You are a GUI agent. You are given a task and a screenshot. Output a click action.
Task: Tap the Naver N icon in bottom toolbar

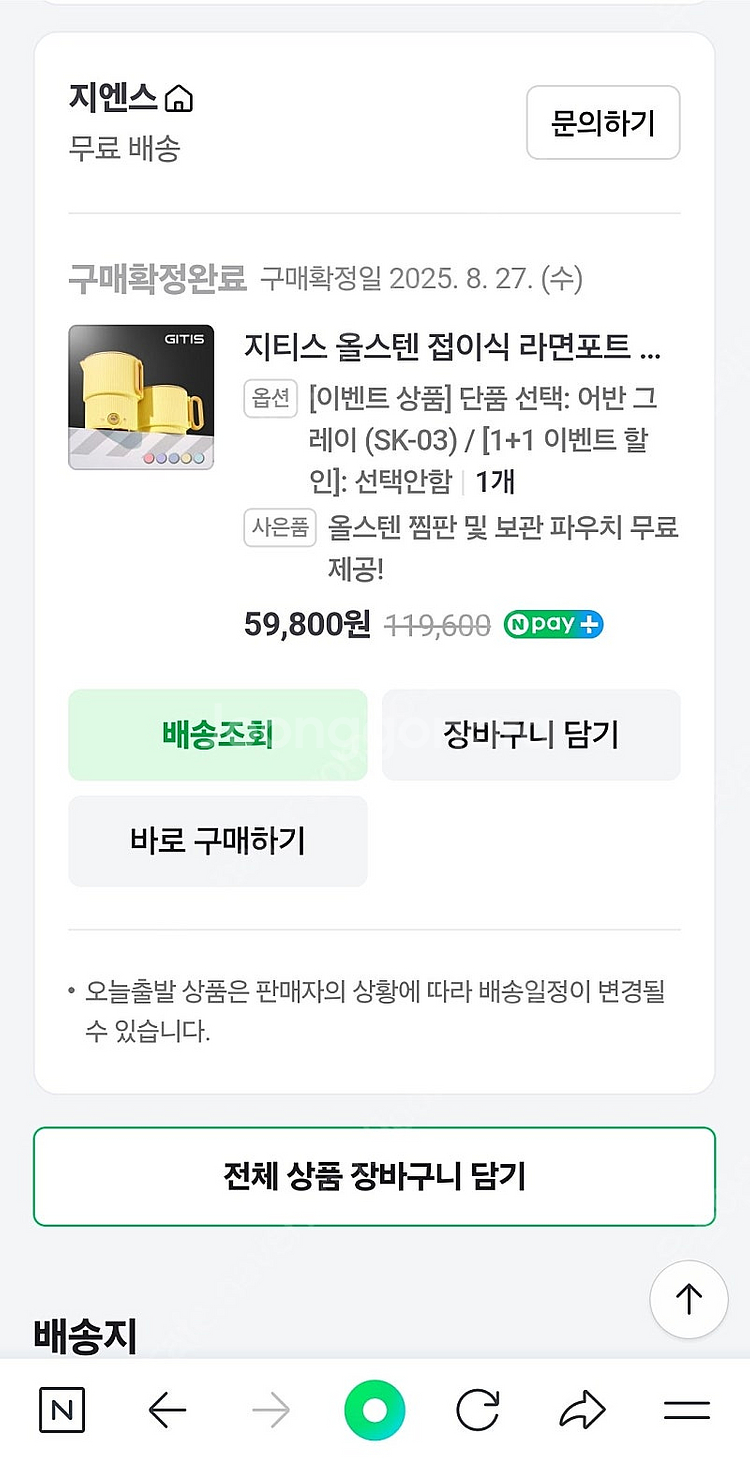click(x=62, y=1410)
